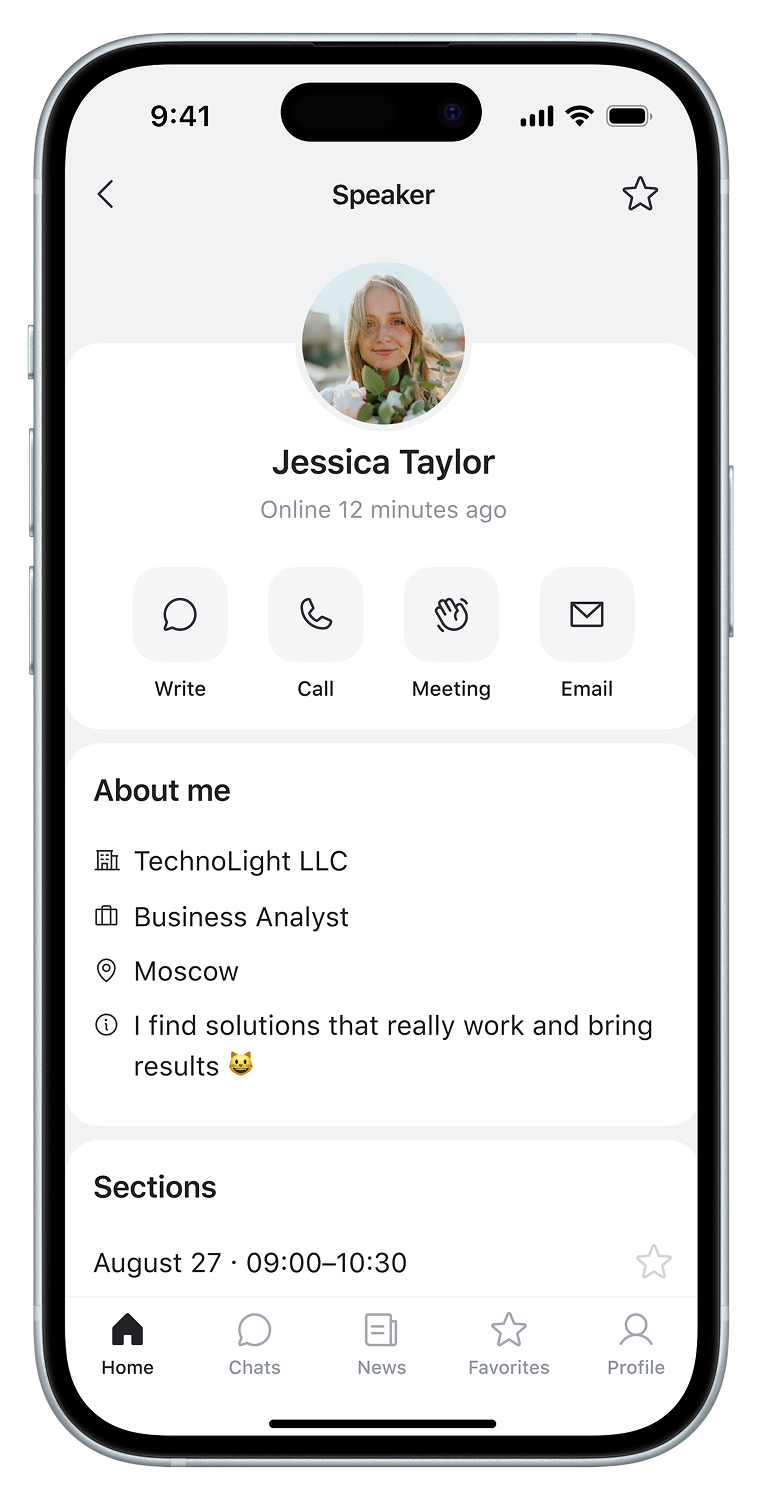This screenshot has height=1500, width=762.
Task: Add Jessica Taylor to favorites with the top star
Action: pos(640,194)
